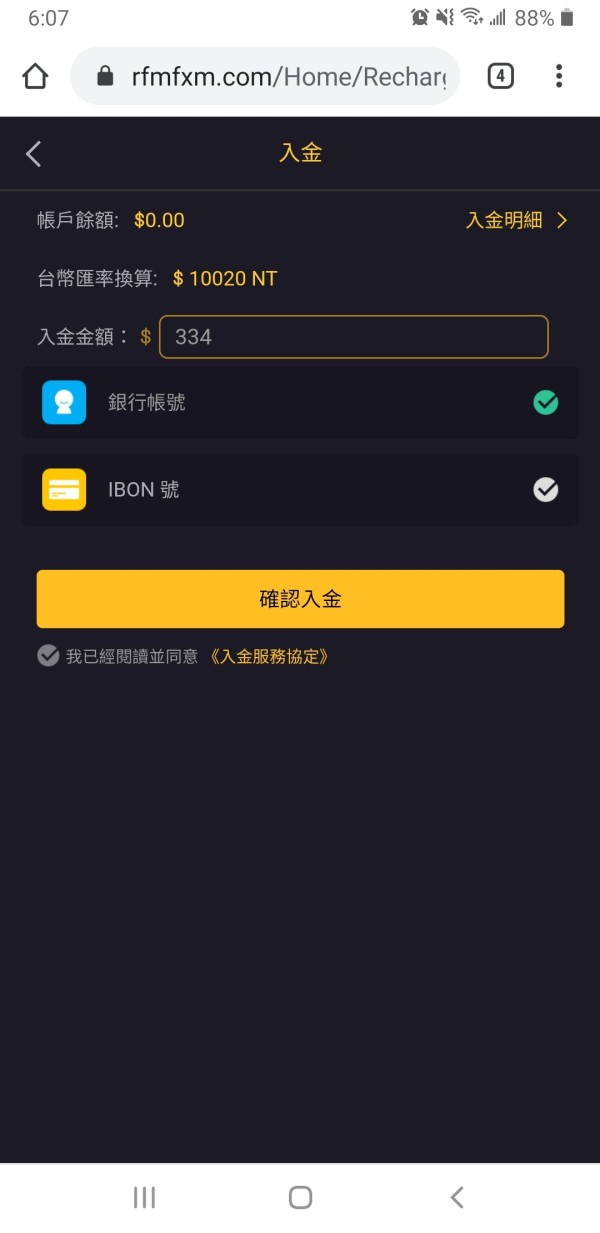Edit the 入金金額 amount field
600x1233 pixels.
click(354, 337)
